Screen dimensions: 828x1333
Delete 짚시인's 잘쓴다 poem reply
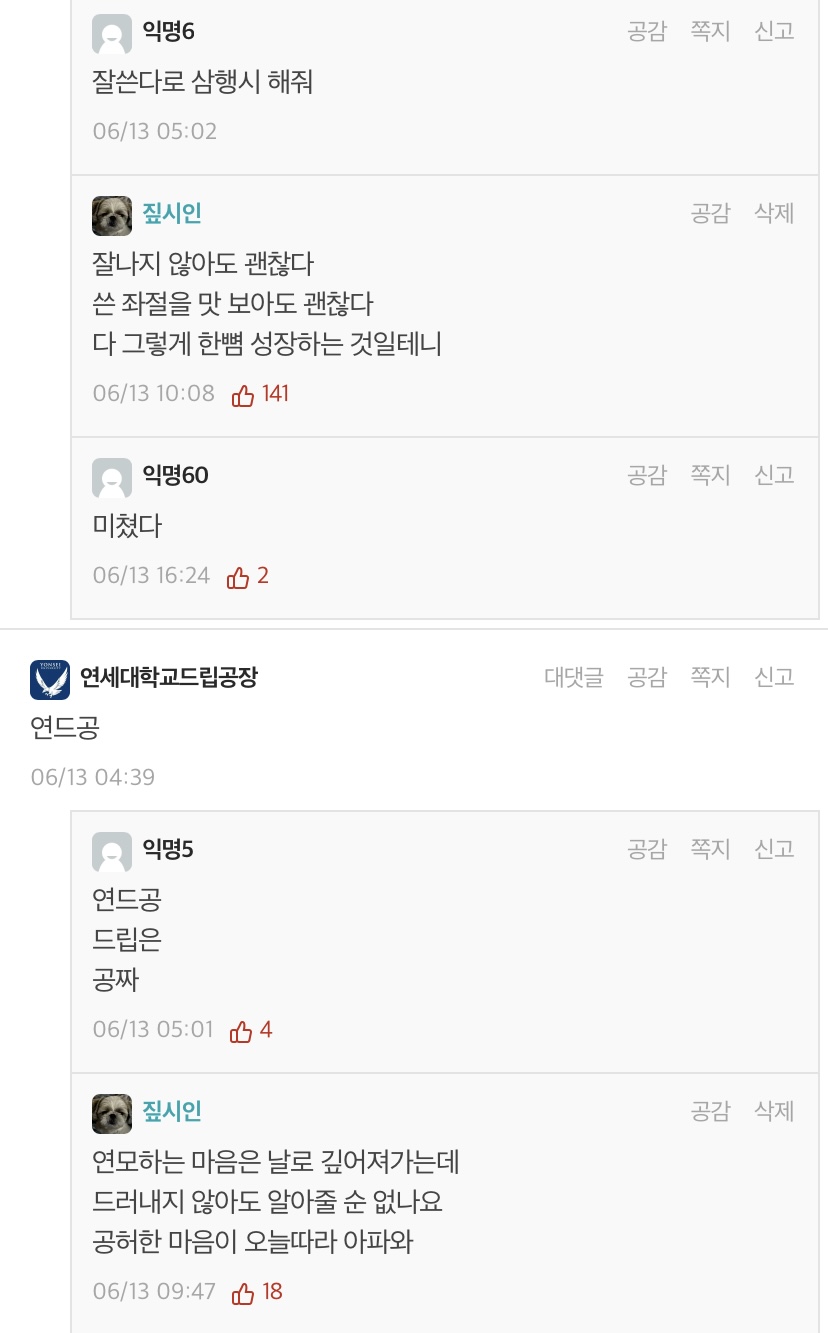click(x=774, y=213)
